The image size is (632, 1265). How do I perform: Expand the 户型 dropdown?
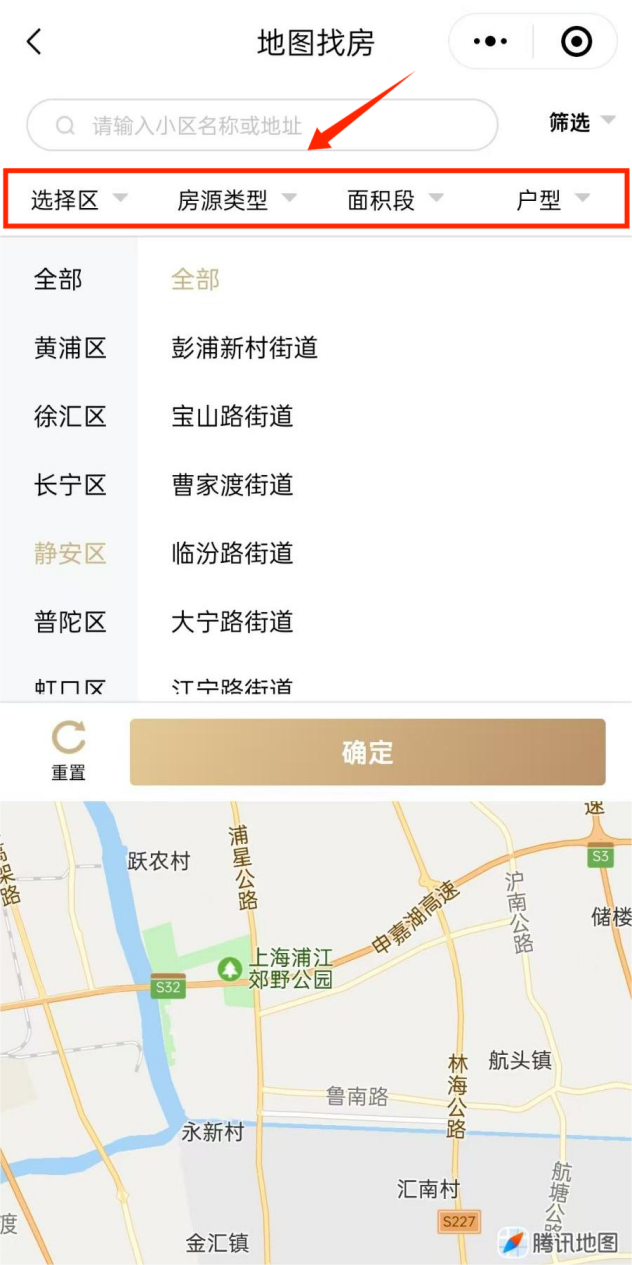pos(552,200)
